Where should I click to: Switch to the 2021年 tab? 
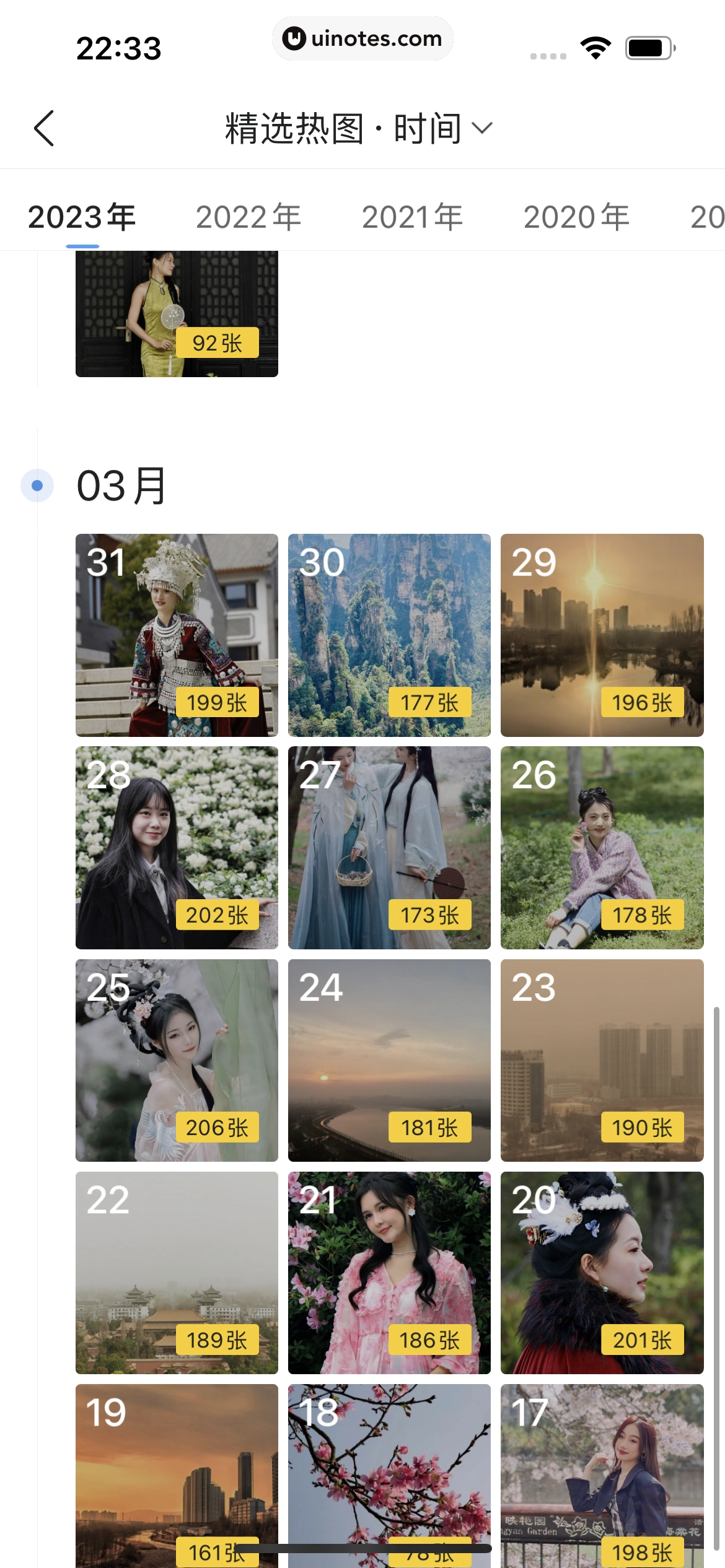pyautogui.click(x=413, y=217)
